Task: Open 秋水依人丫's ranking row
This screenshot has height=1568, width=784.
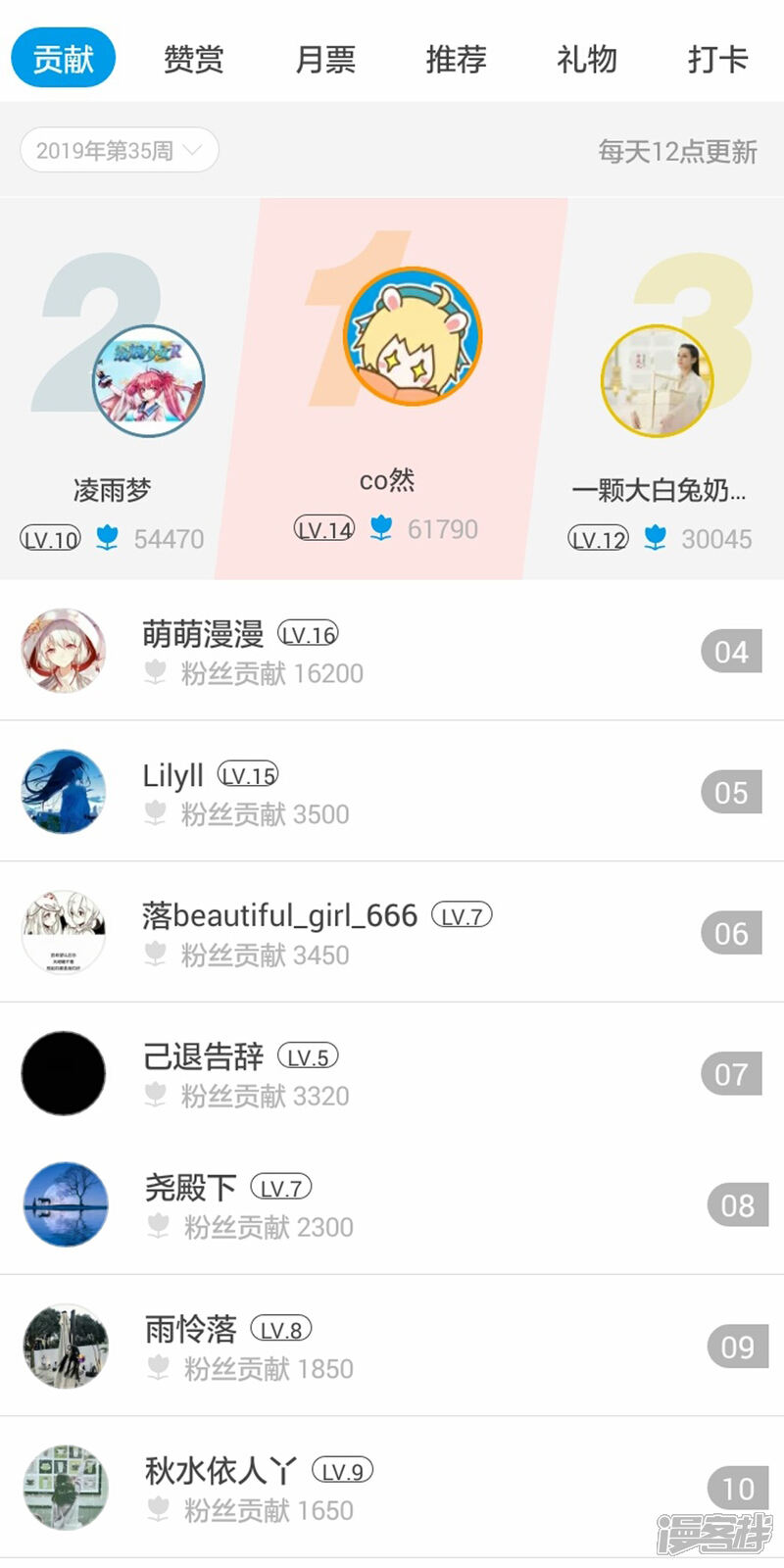Action: (x=392, y=1488)
